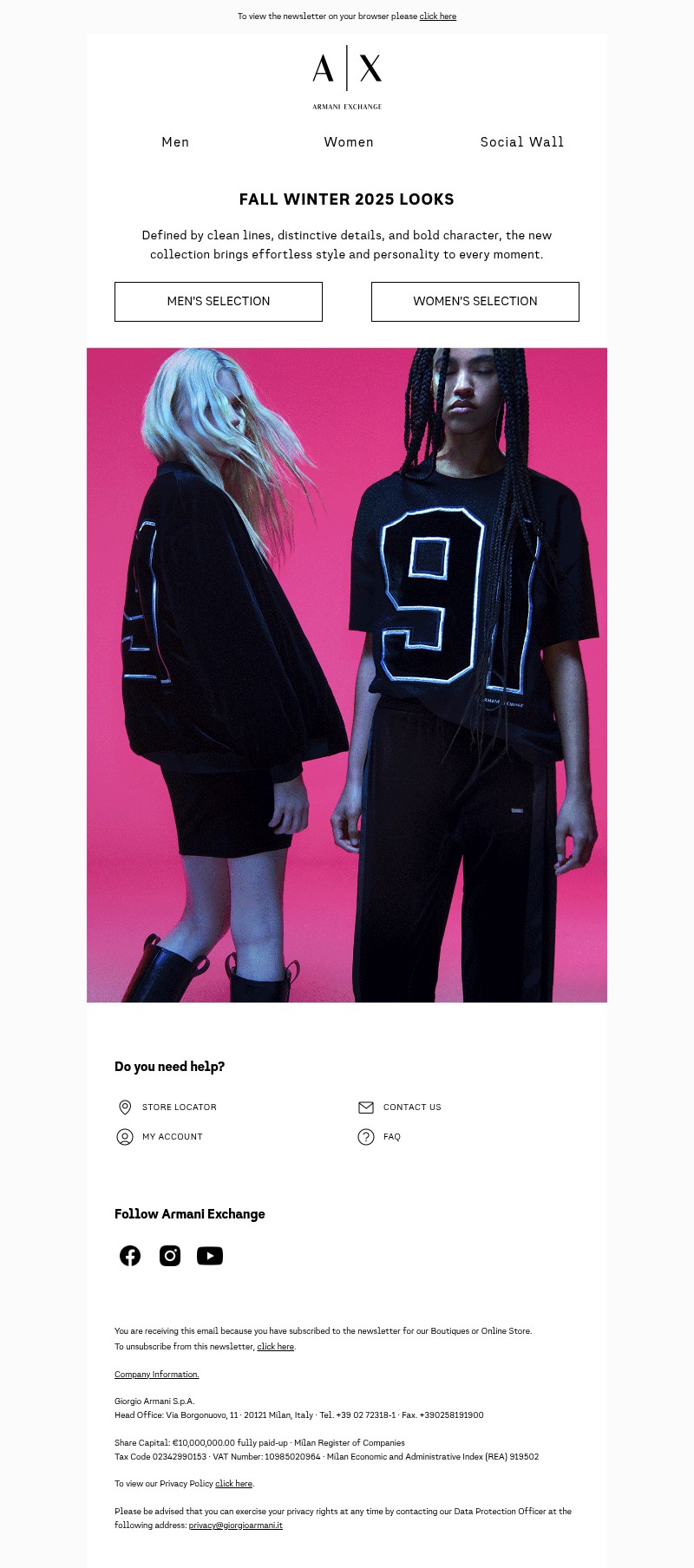Viewport: 694px width, 1568px height.
Task: Tap the Women's Selection button
Action: tap(475, 302)
